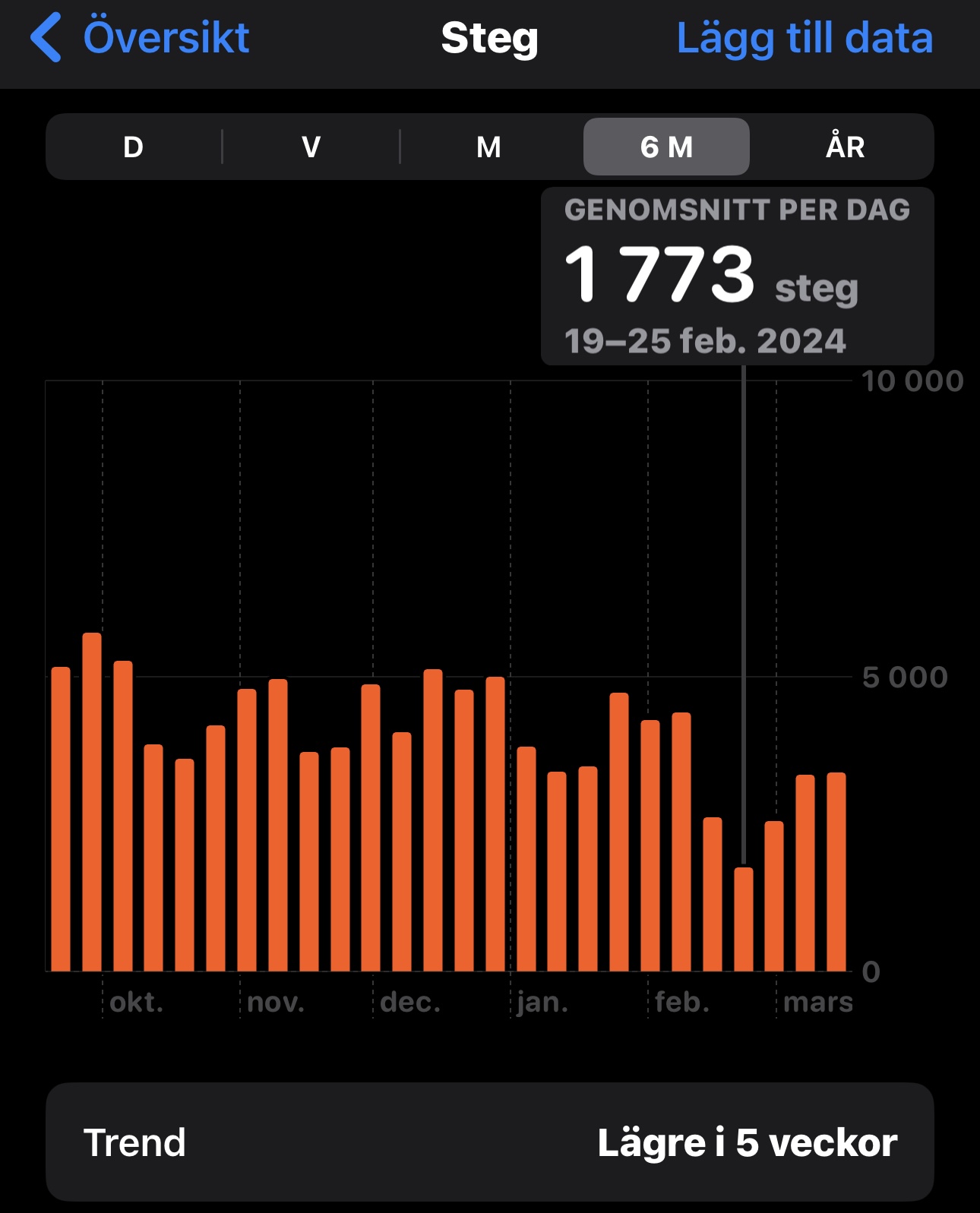This screenshot has height=1213, width=980.
Task: Select the 6 M range
Action: 666,147
